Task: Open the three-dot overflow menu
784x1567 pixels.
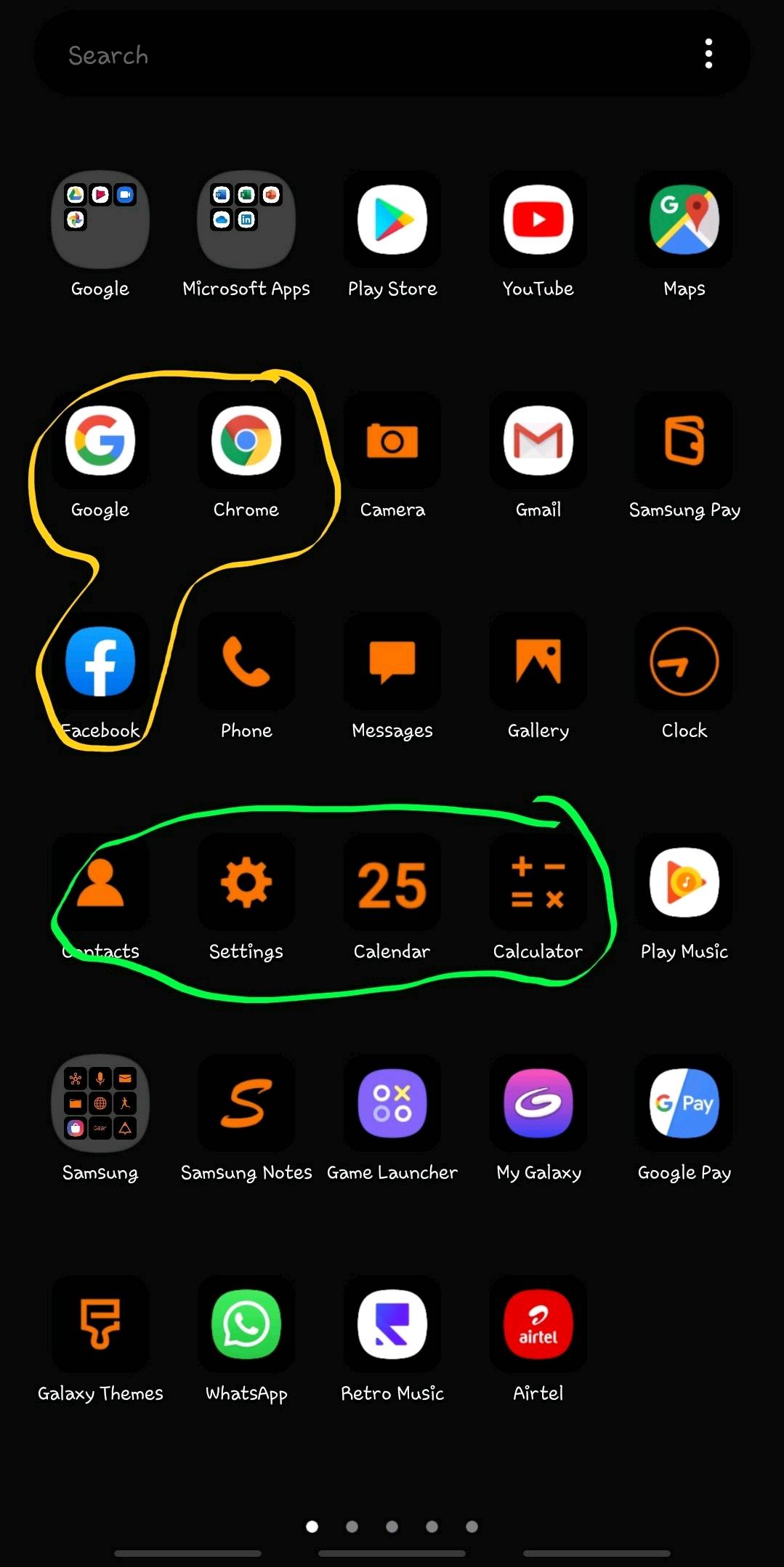Action: click(708, 55)
